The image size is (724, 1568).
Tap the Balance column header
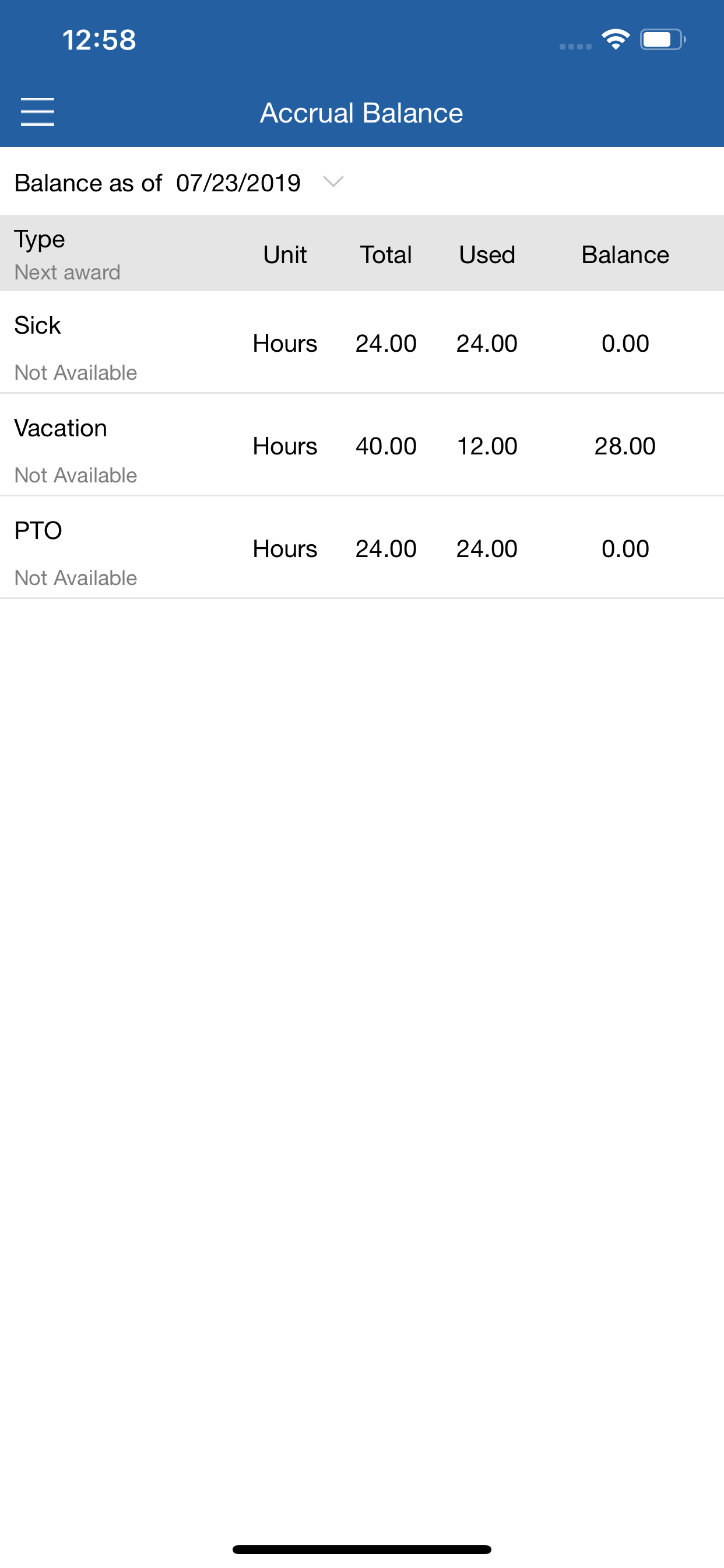tap(625, 254)
